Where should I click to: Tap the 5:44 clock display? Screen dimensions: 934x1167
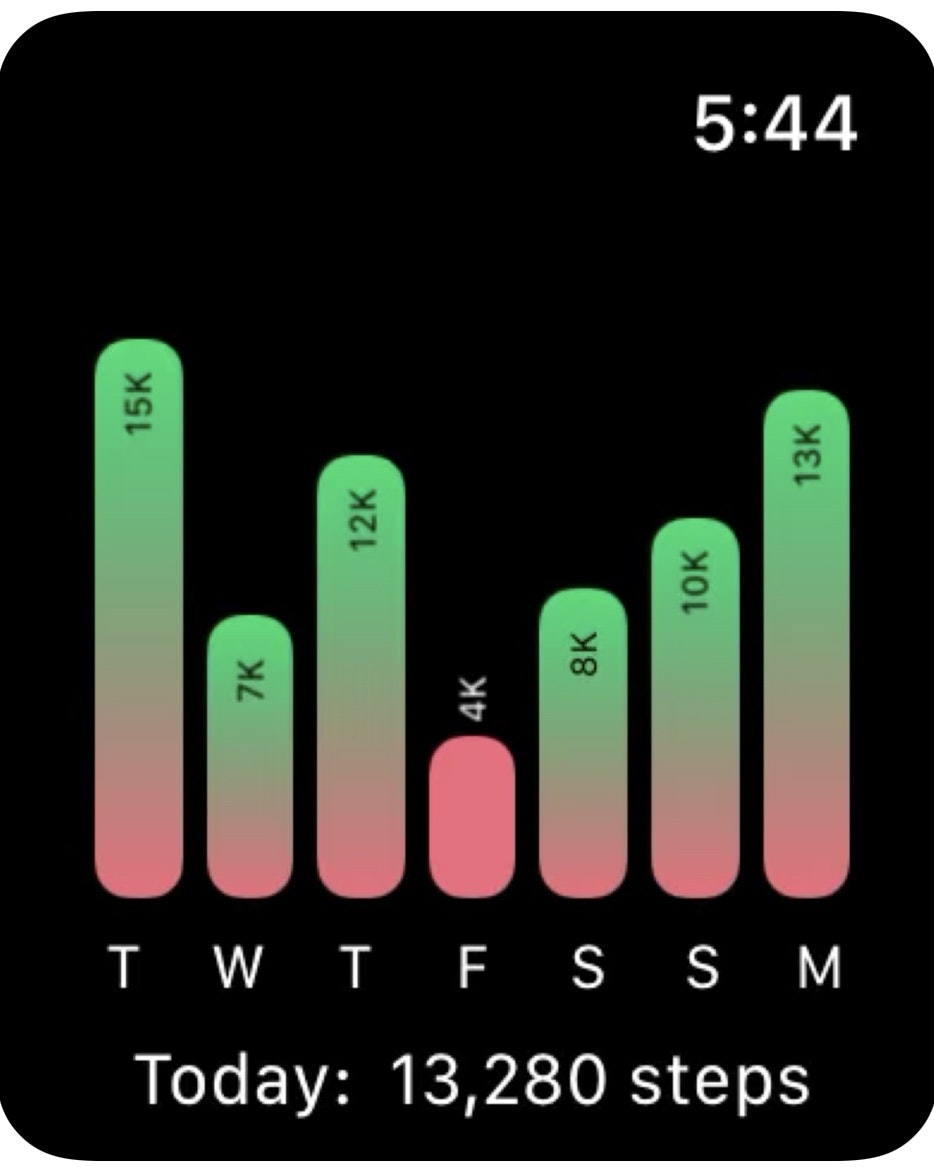pos(775,124)
